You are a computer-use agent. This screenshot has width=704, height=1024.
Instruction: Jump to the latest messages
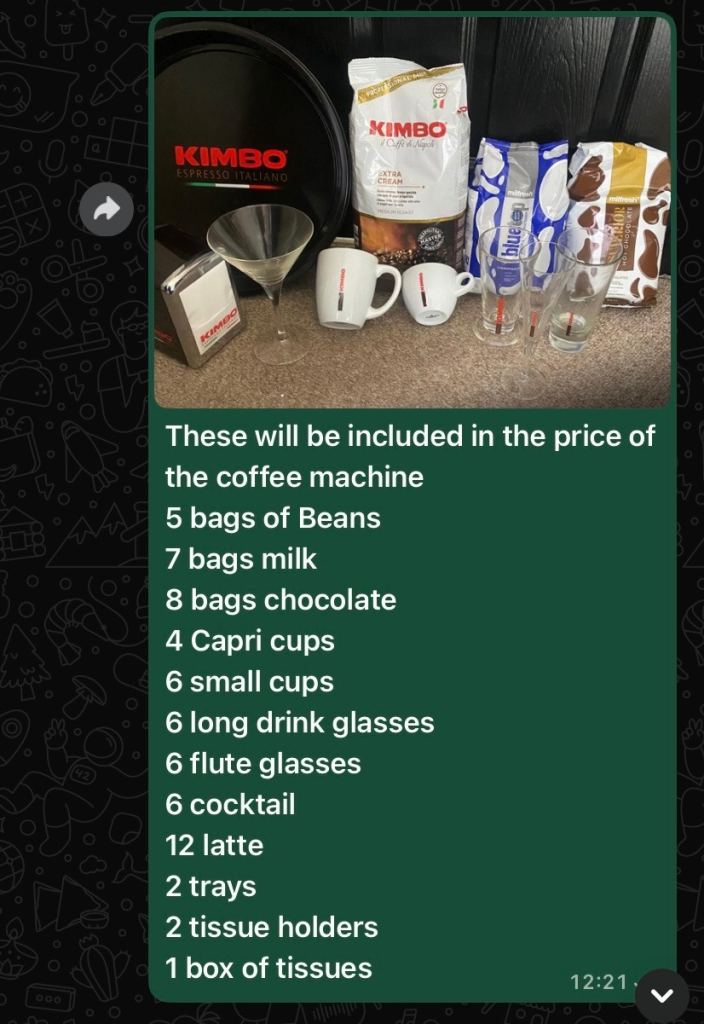(x=662, y=995)
